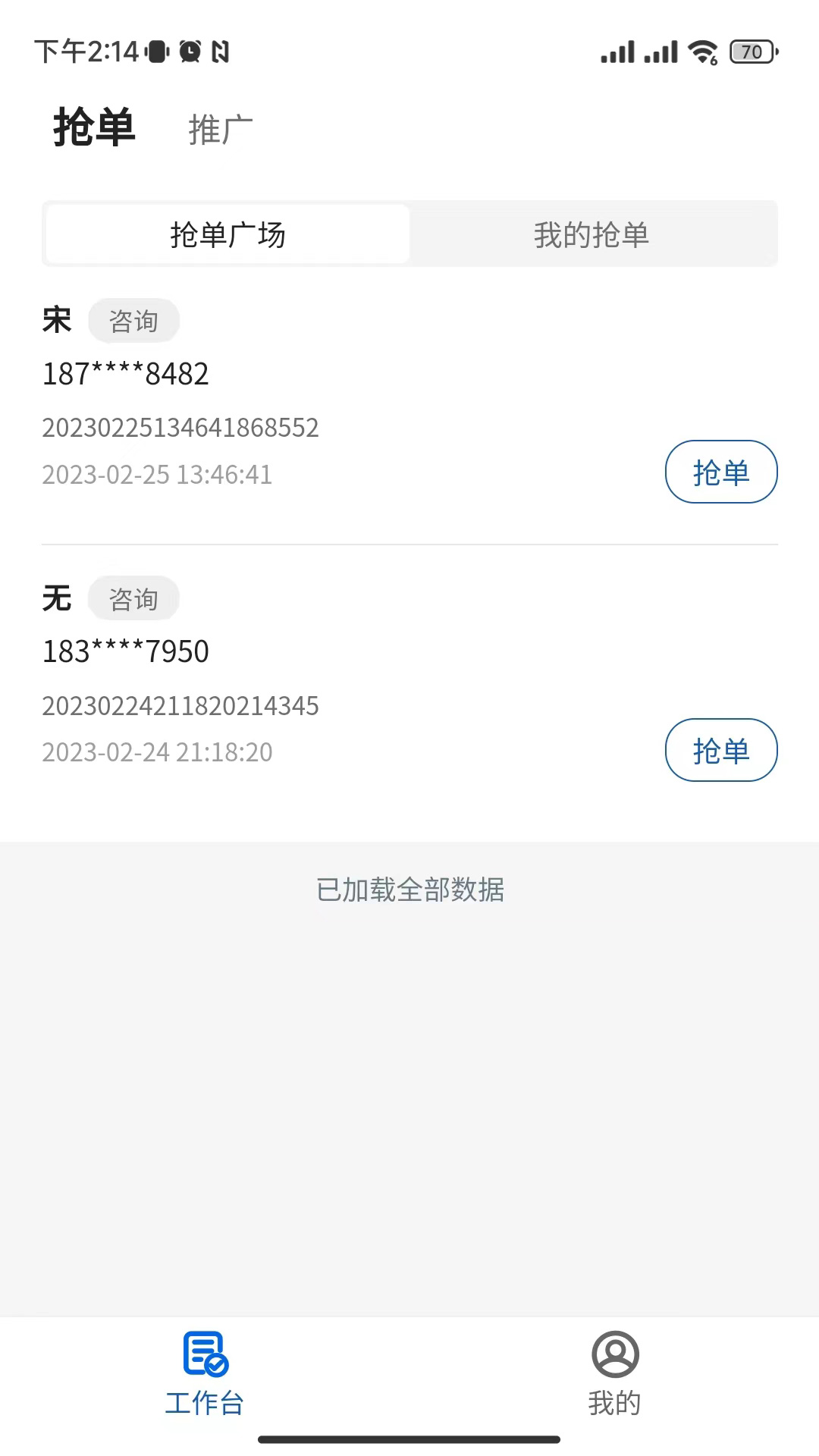This screenshot has width=819, height=1456.
Task: Open the 推广 section
Action: click(218, 129)
